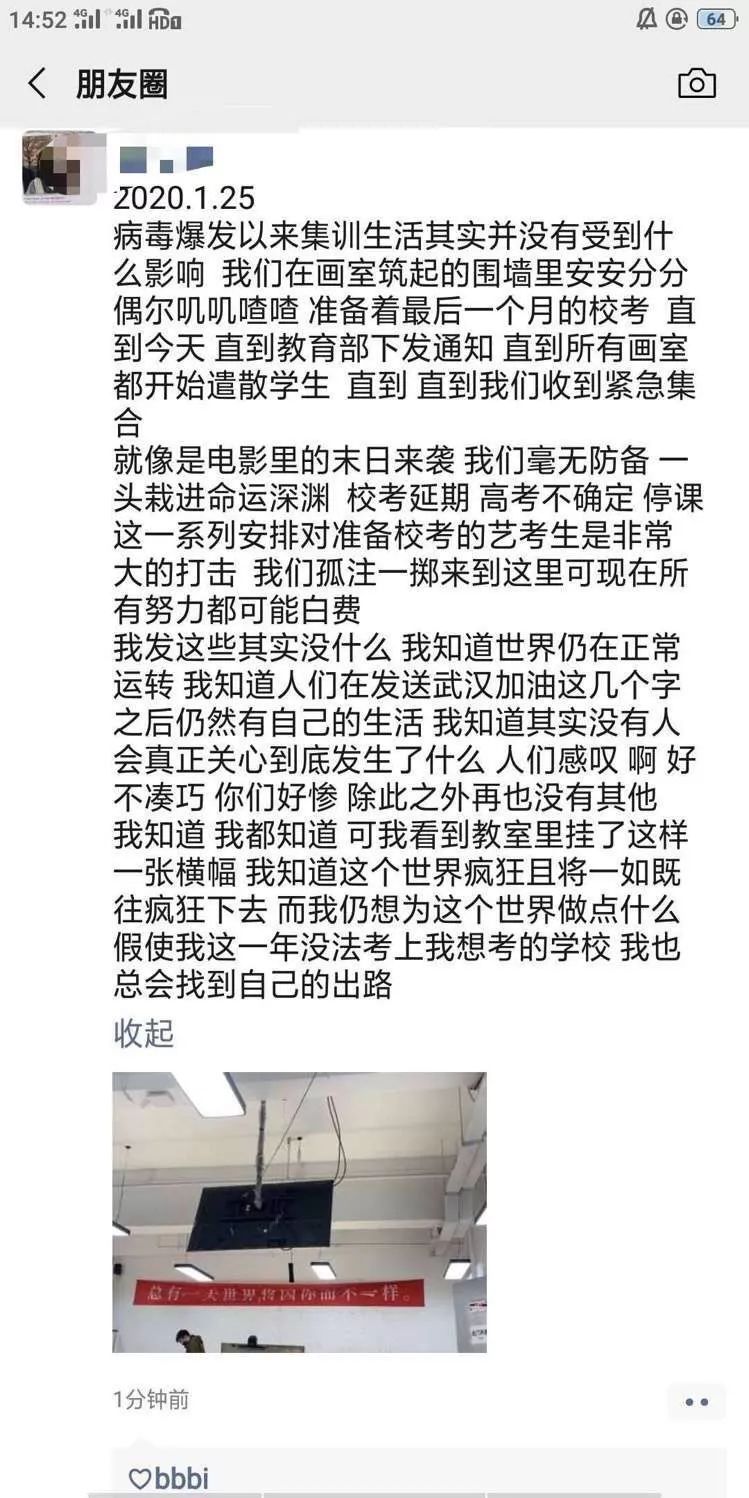Go back from the 朋友圈 screen

(x=37, y=84)
